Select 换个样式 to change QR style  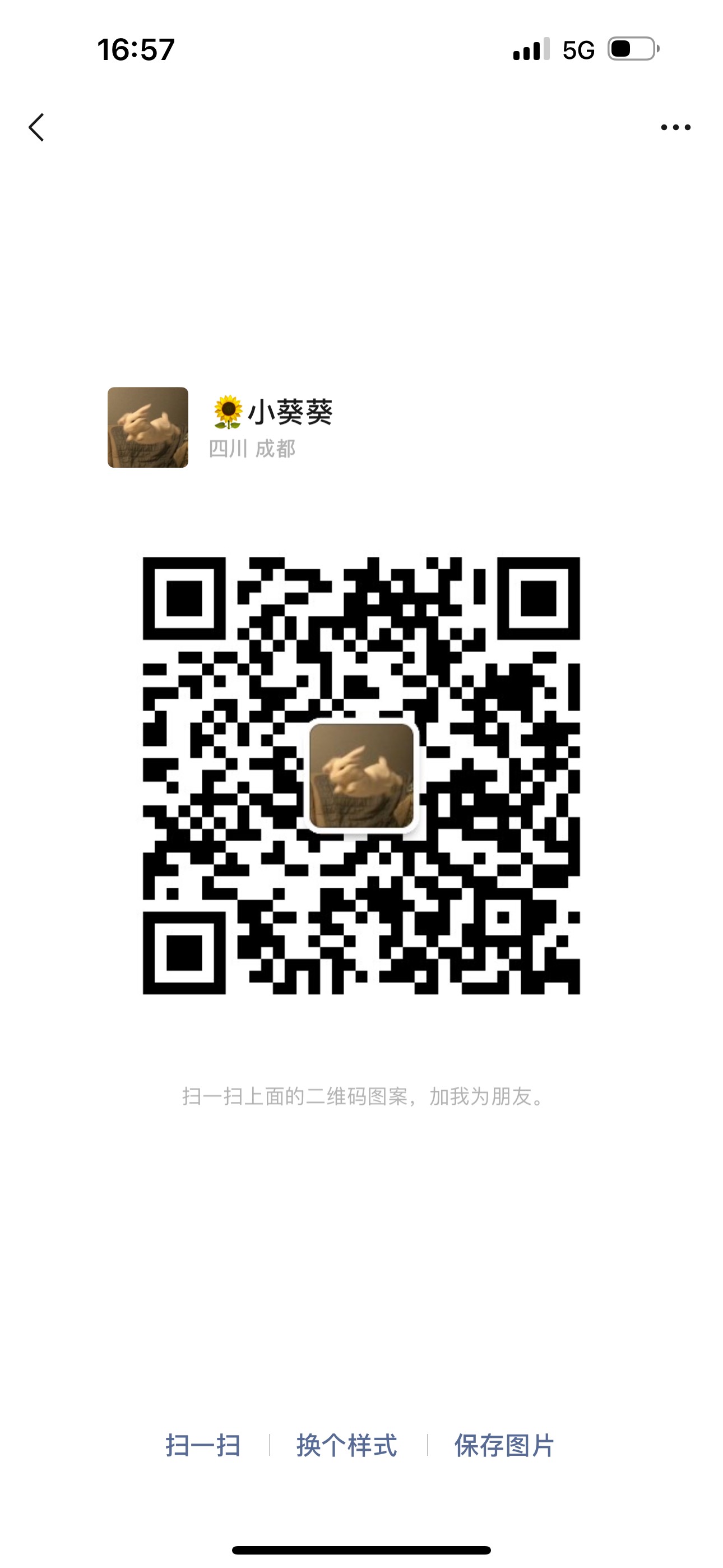(x=347, y=1445)
